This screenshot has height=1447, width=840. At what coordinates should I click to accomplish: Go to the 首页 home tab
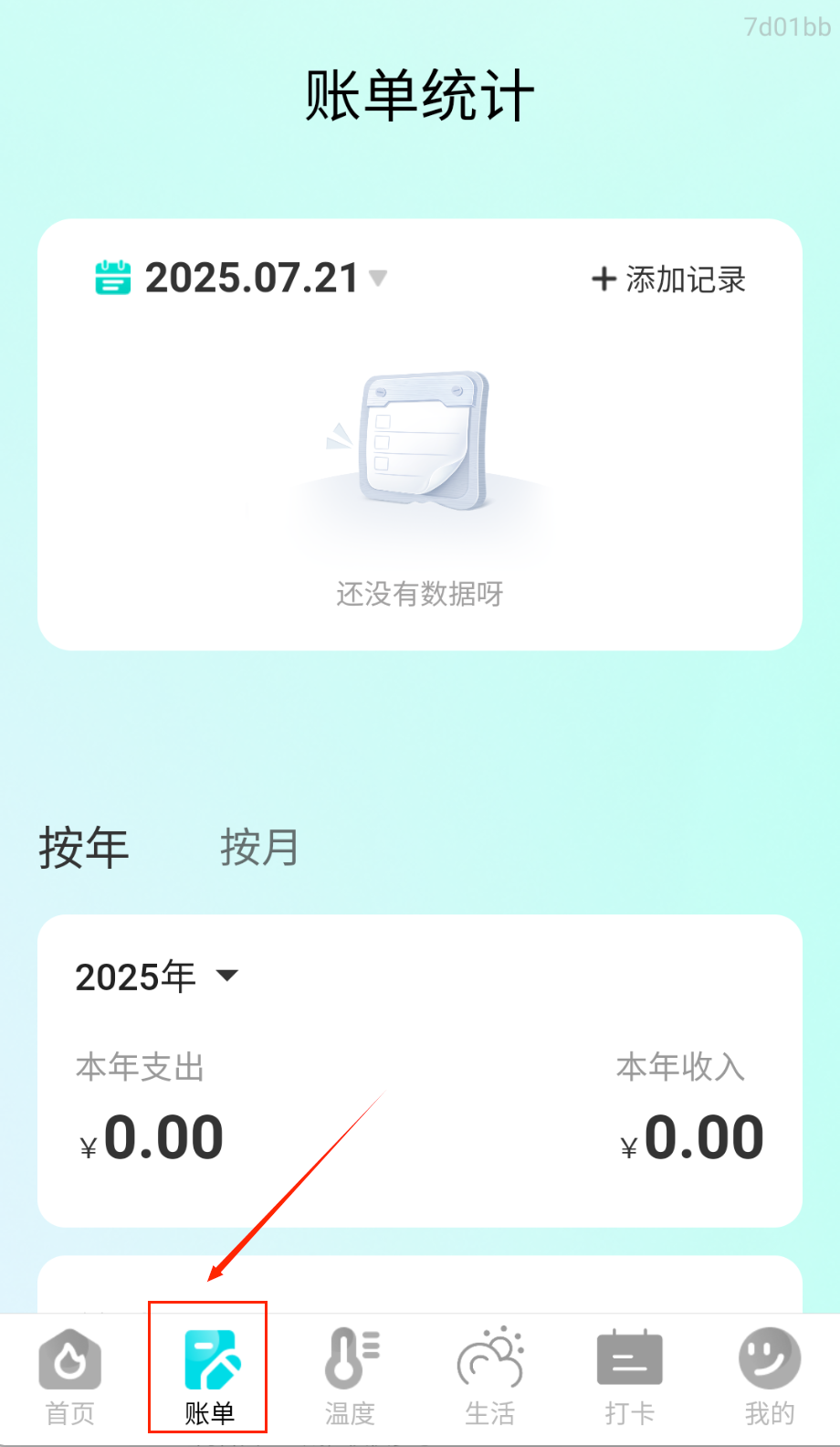click(70, 1378)
